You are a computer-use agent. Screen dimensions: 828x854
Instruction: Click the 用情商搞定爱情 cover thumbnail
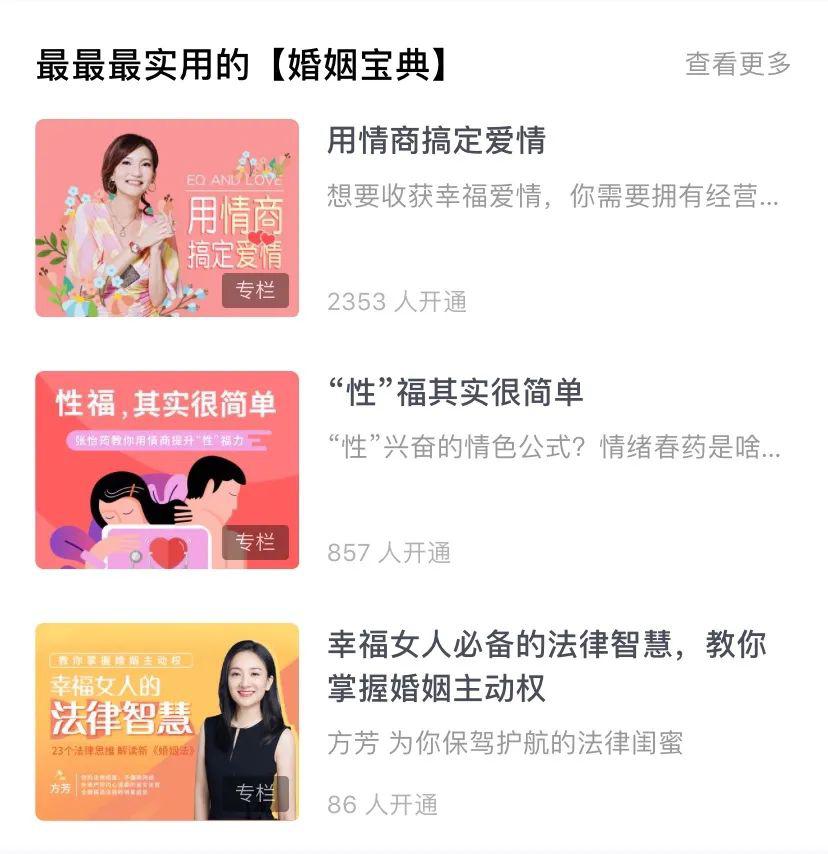(x=167, y=212)
